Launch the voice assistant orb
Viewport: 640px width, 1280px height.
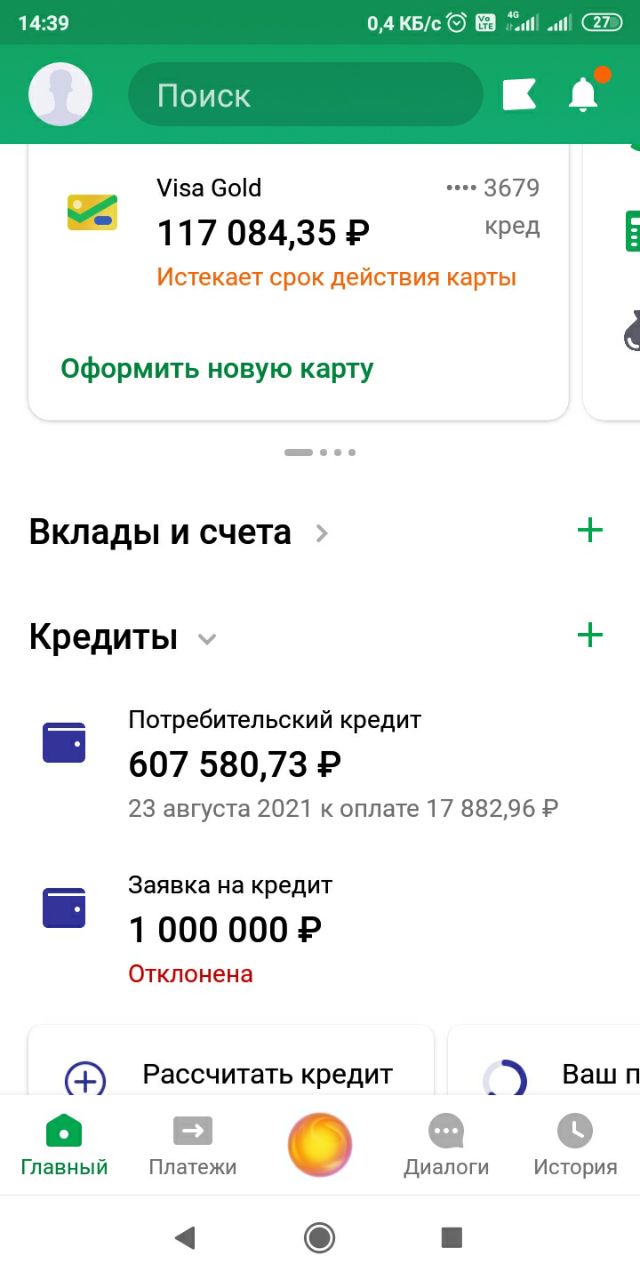tap(320, 1145)
